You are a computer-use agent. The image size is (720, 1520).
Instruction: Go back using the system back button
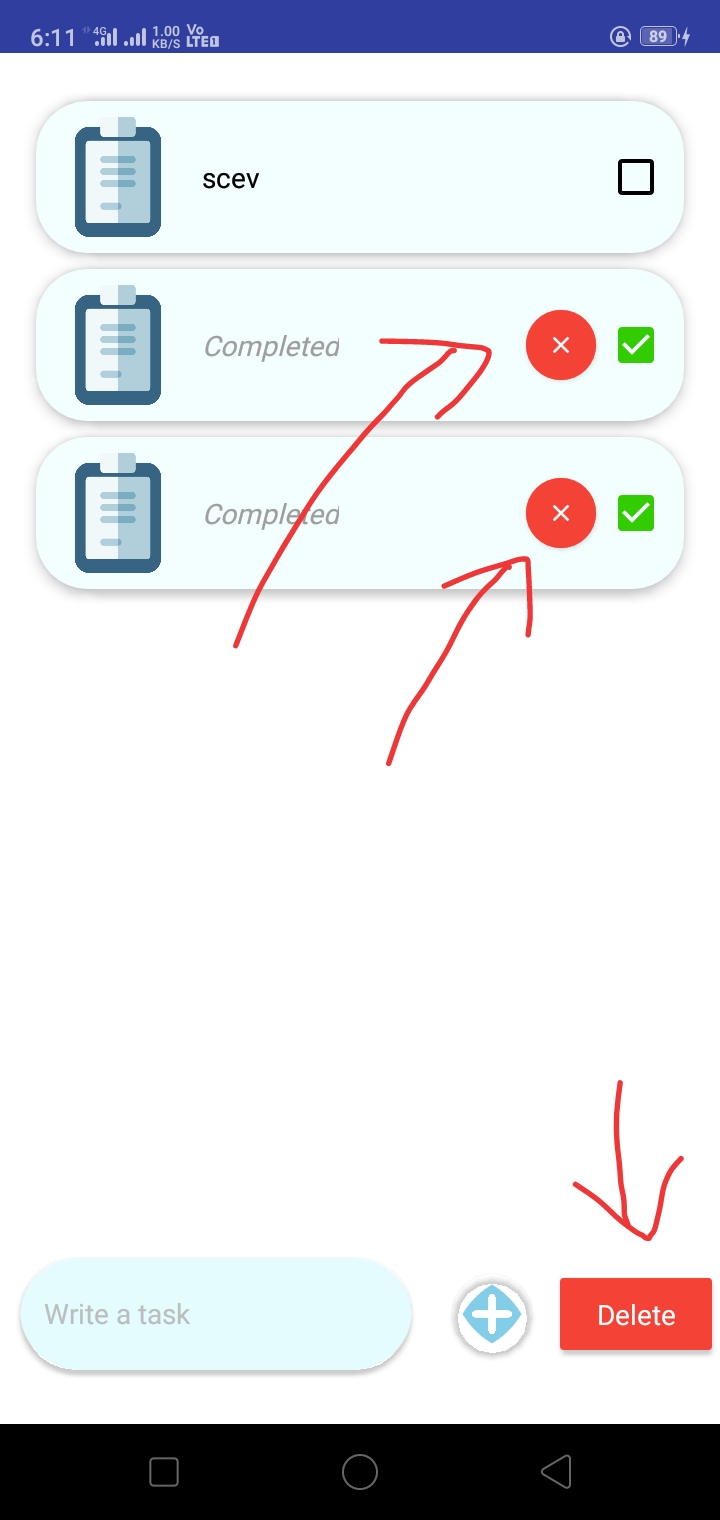[x=556, y=1472]
